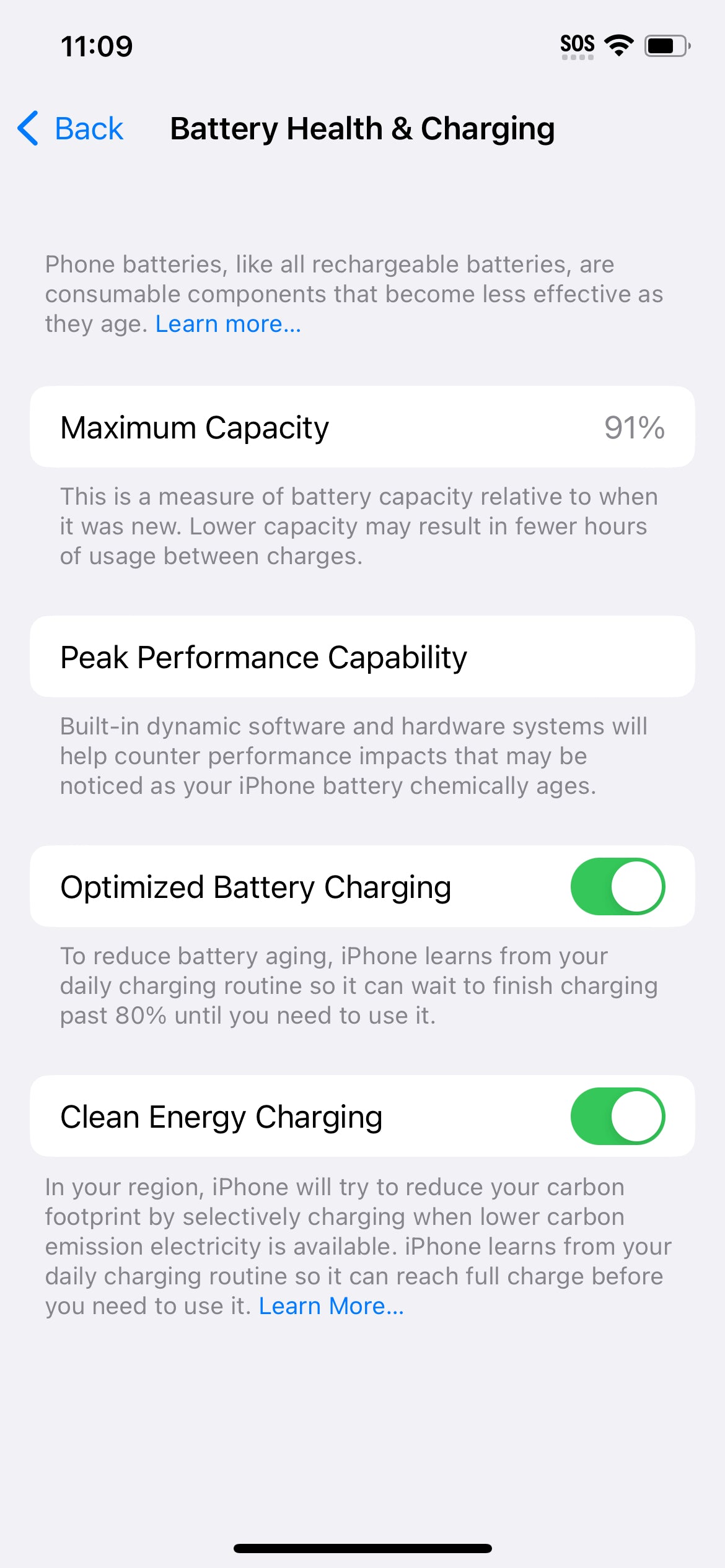Image resolution: width=725 pixels, height=1568 pixels.
Task: Tap Learn More about Clean Energy Charging
Action: click(332, 1305)
